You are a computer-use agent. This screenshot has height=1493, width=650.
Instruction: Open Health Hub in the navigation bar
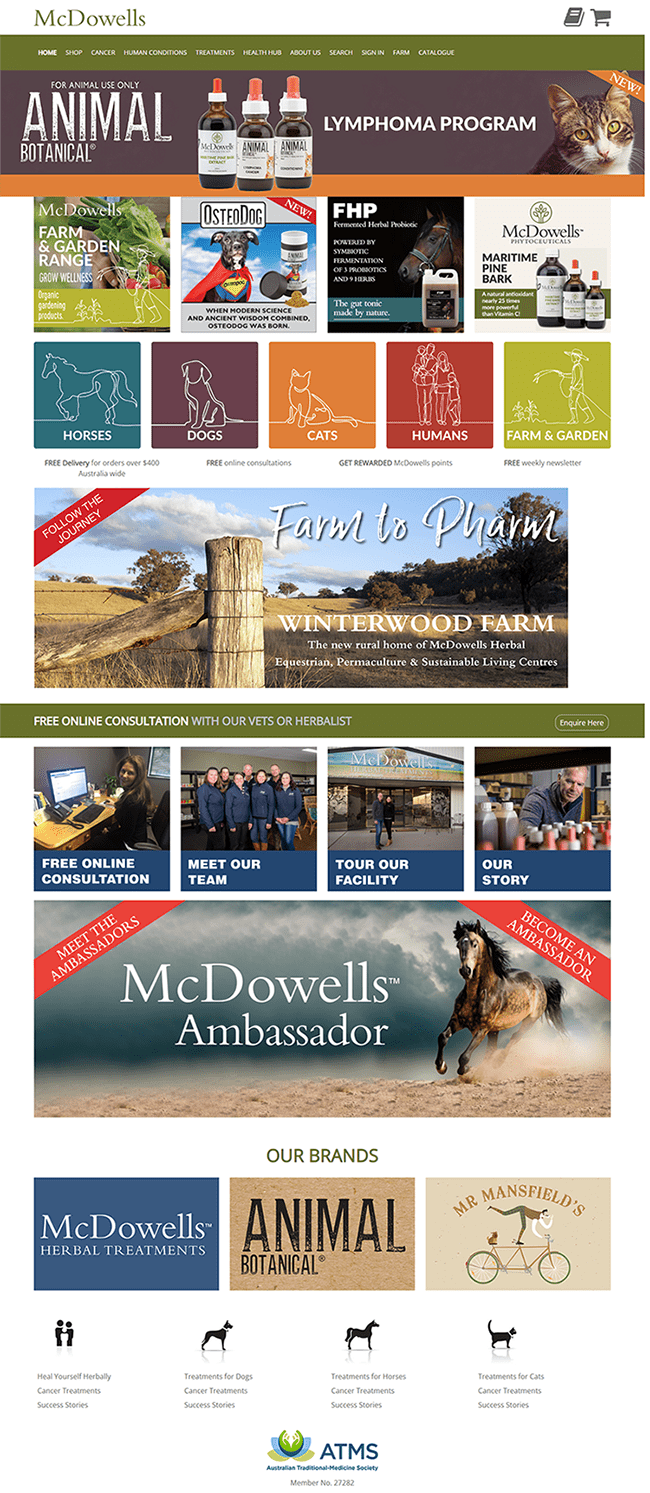[x=262, y=52]
